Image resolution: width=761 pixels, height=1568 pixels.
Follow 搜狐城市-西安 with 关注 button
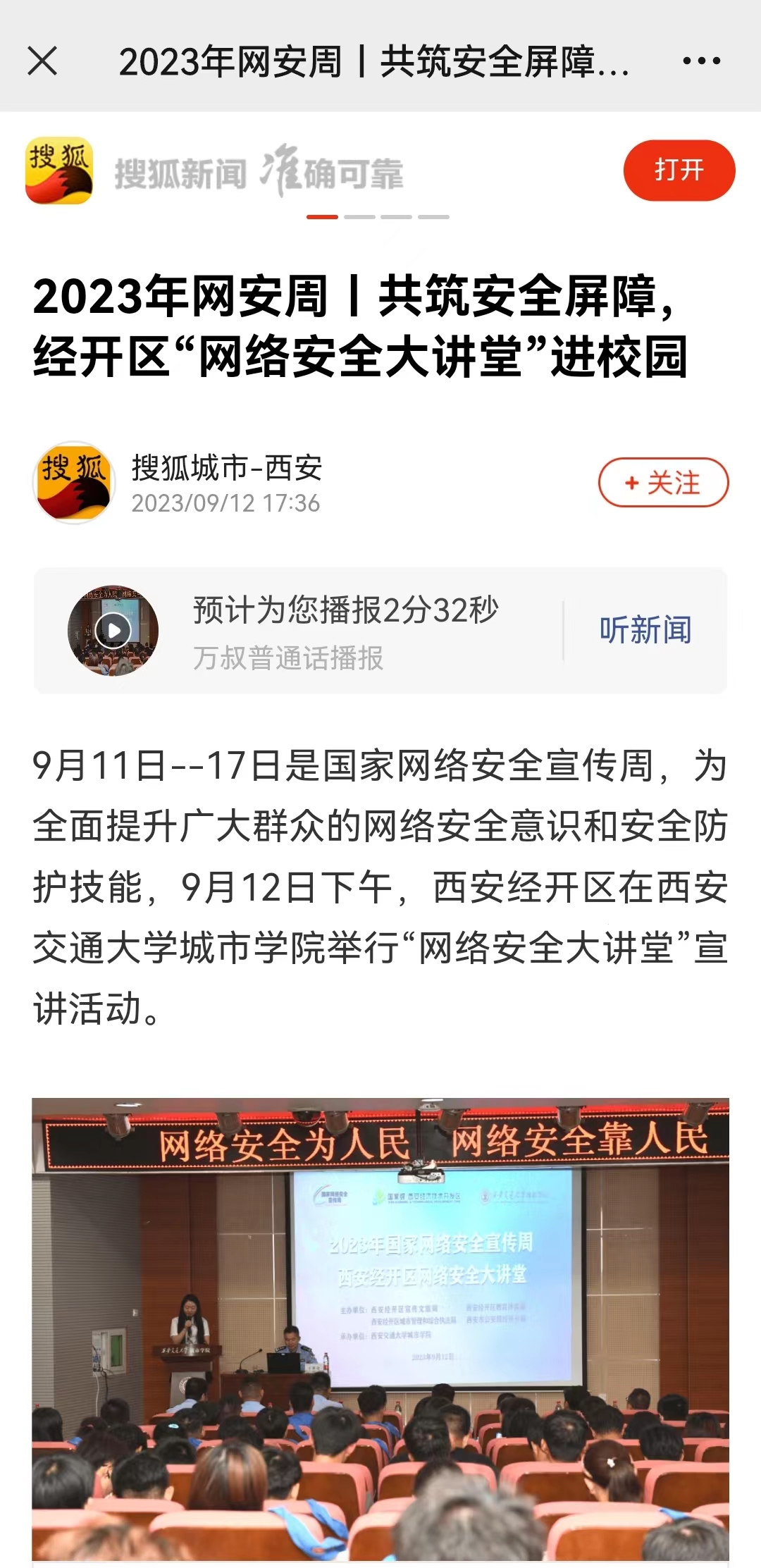point(663,483)
